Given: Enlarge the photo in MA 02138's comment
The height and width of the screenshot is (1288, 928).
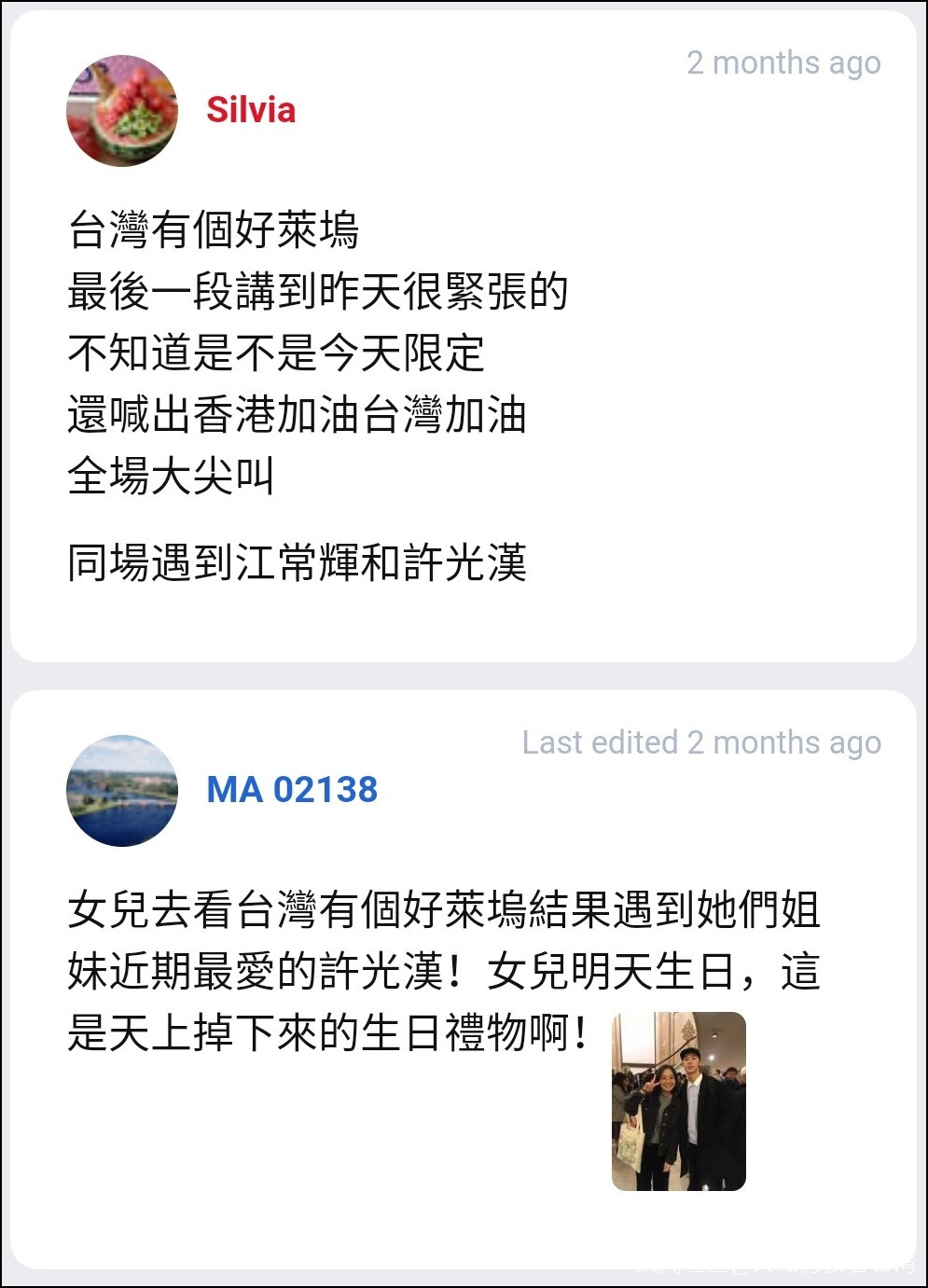Looking at the screenshot, I should (678, 1101).
